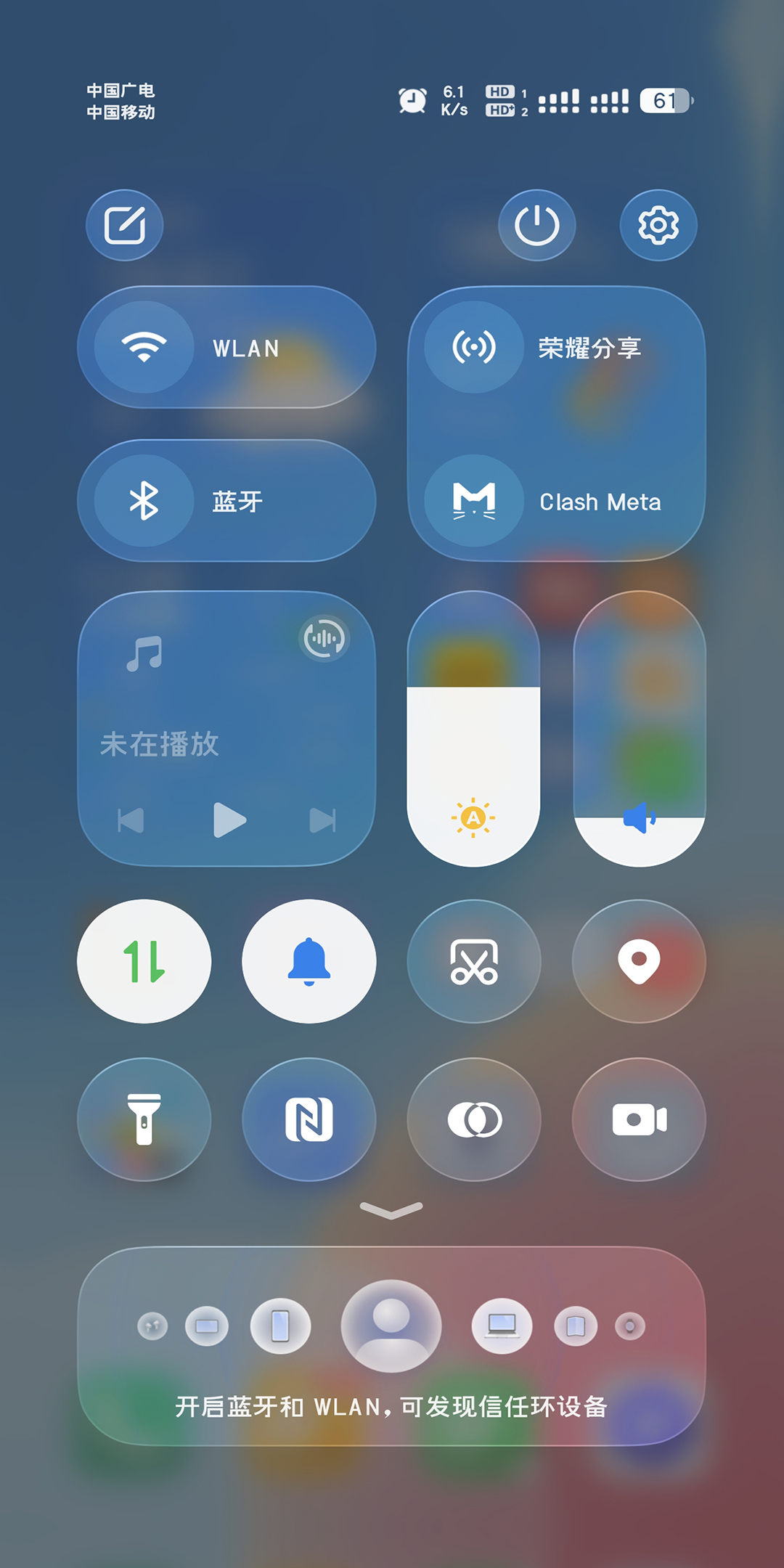Open the audio output switcher icon

point(324,638)
